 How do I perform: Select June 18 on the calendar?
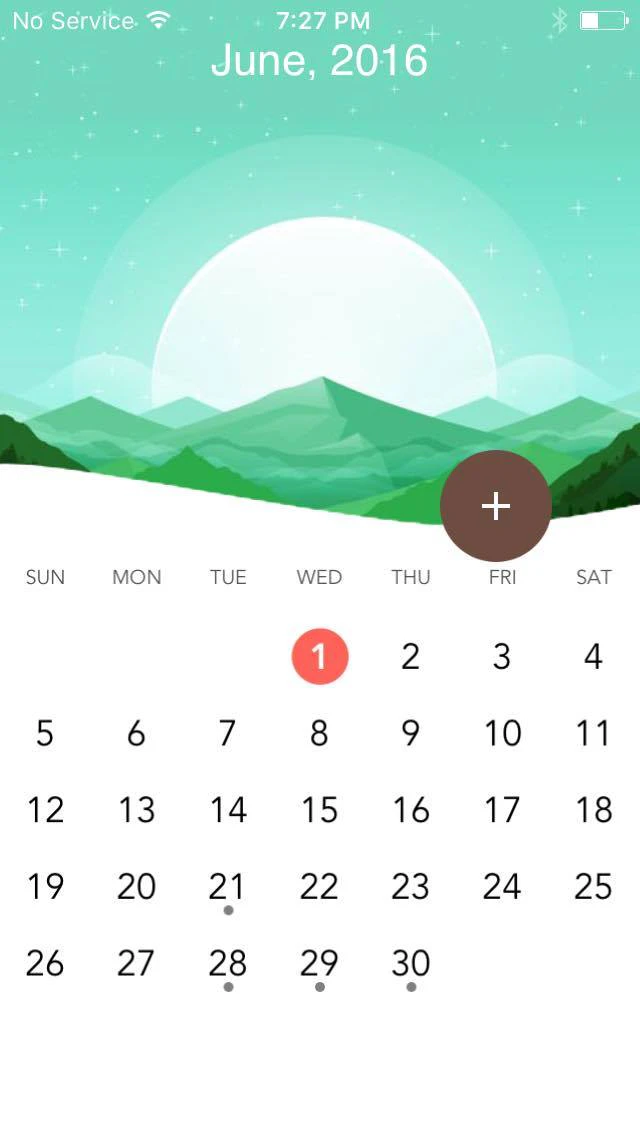593,810
